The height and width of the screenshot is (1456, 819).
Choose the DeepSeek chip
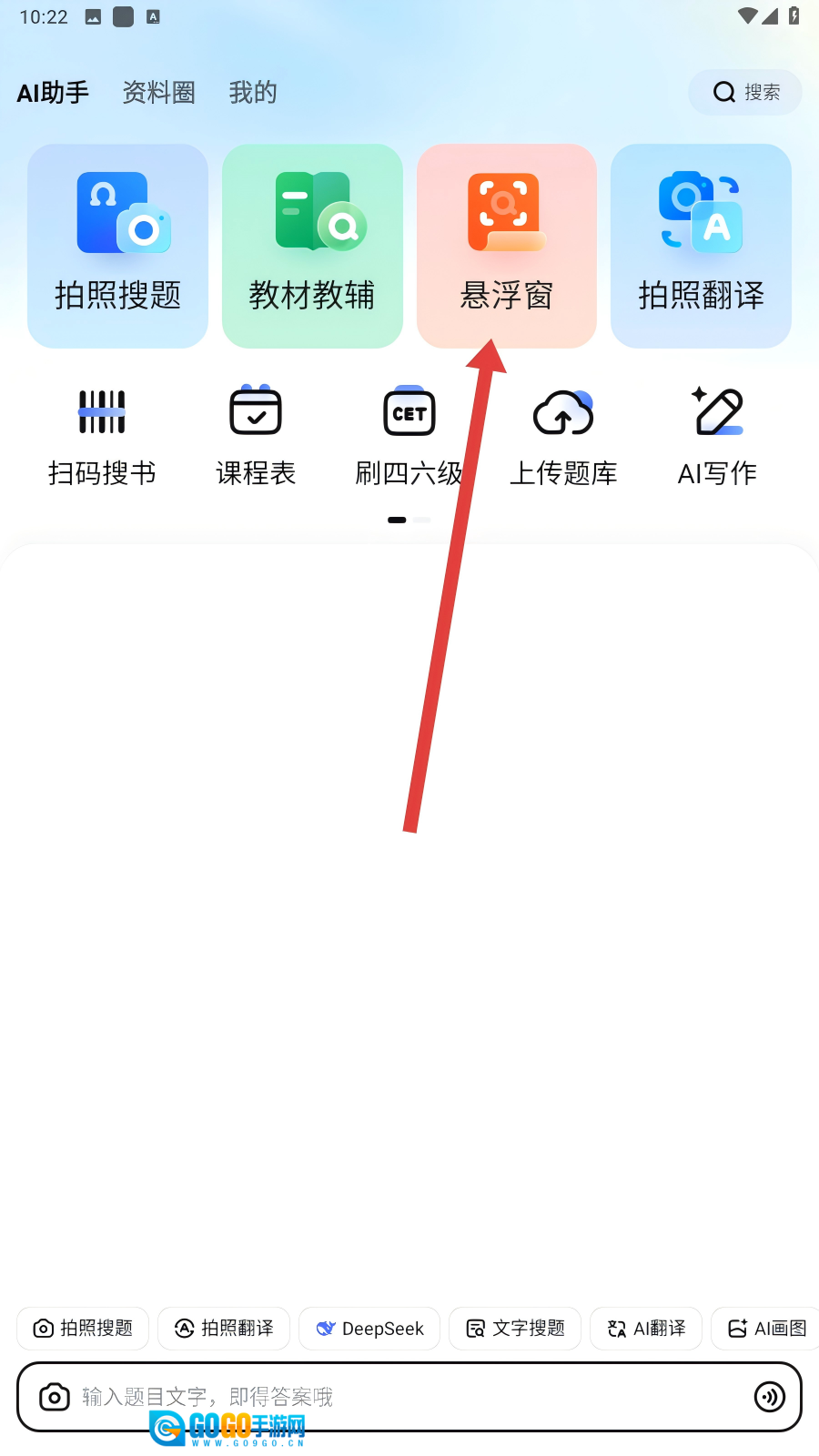(x=369, y=1329)
